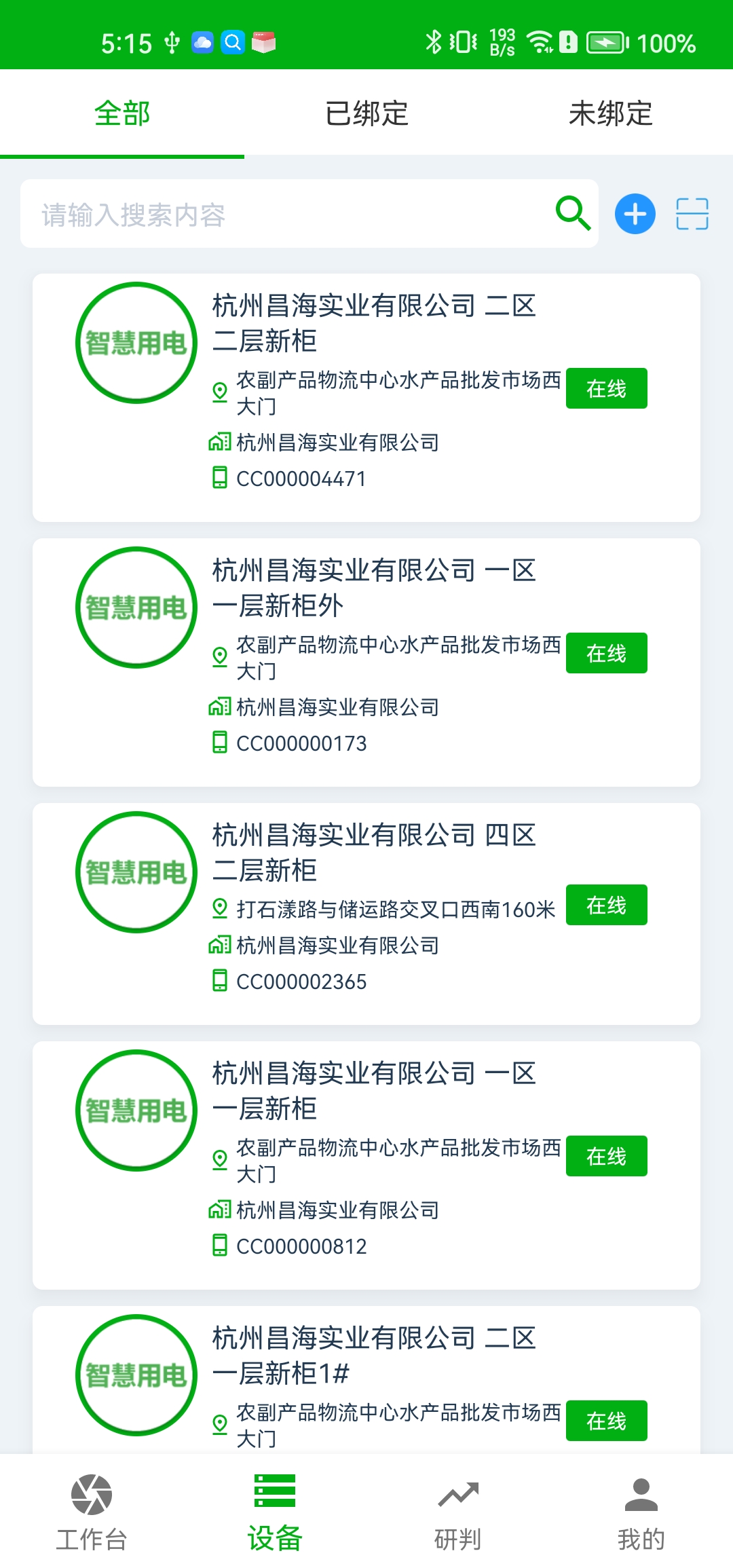Focus the 请输入搜索内容 search field
Image resolution: width=733 pixels, height=1568 pixels.
(285, 214)
